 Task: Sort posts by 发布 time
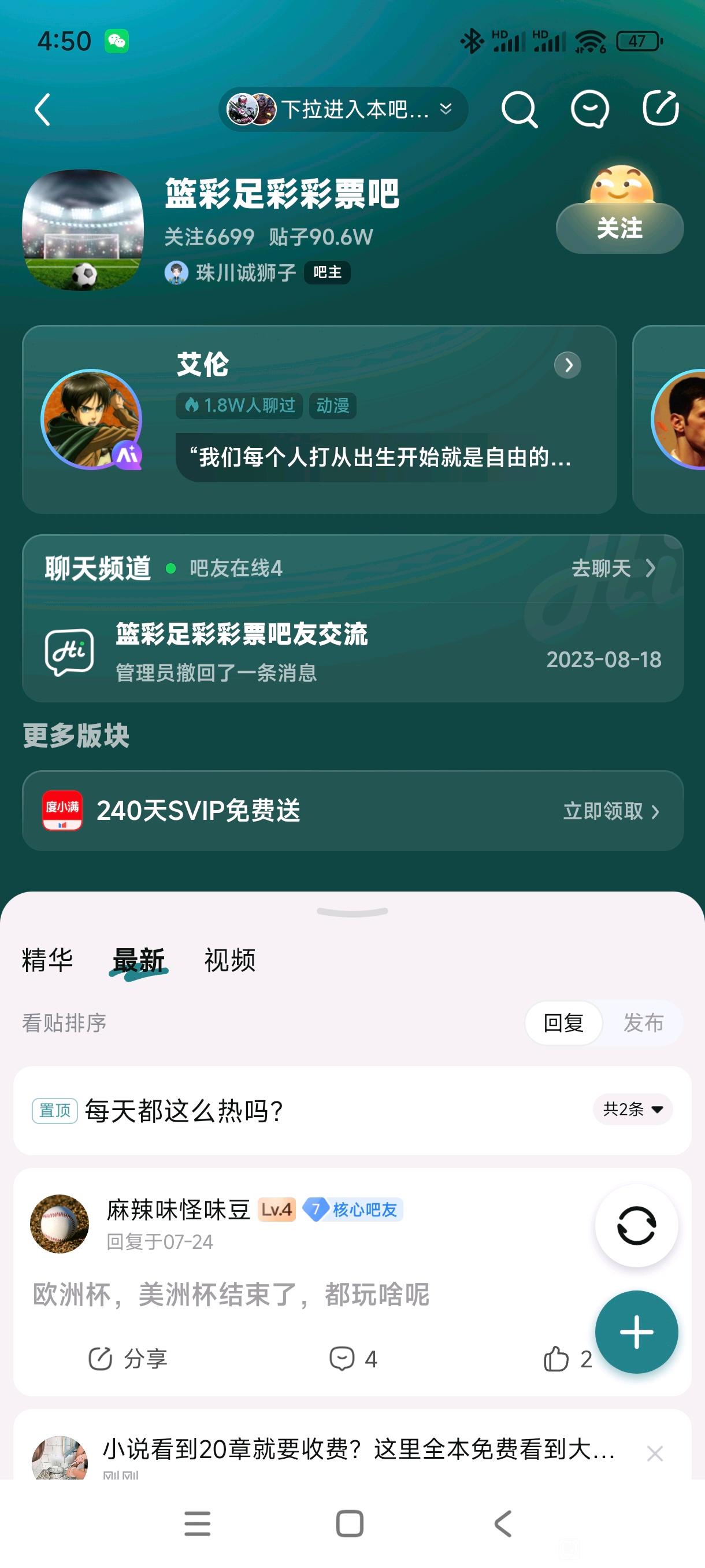pos(643,1023)
